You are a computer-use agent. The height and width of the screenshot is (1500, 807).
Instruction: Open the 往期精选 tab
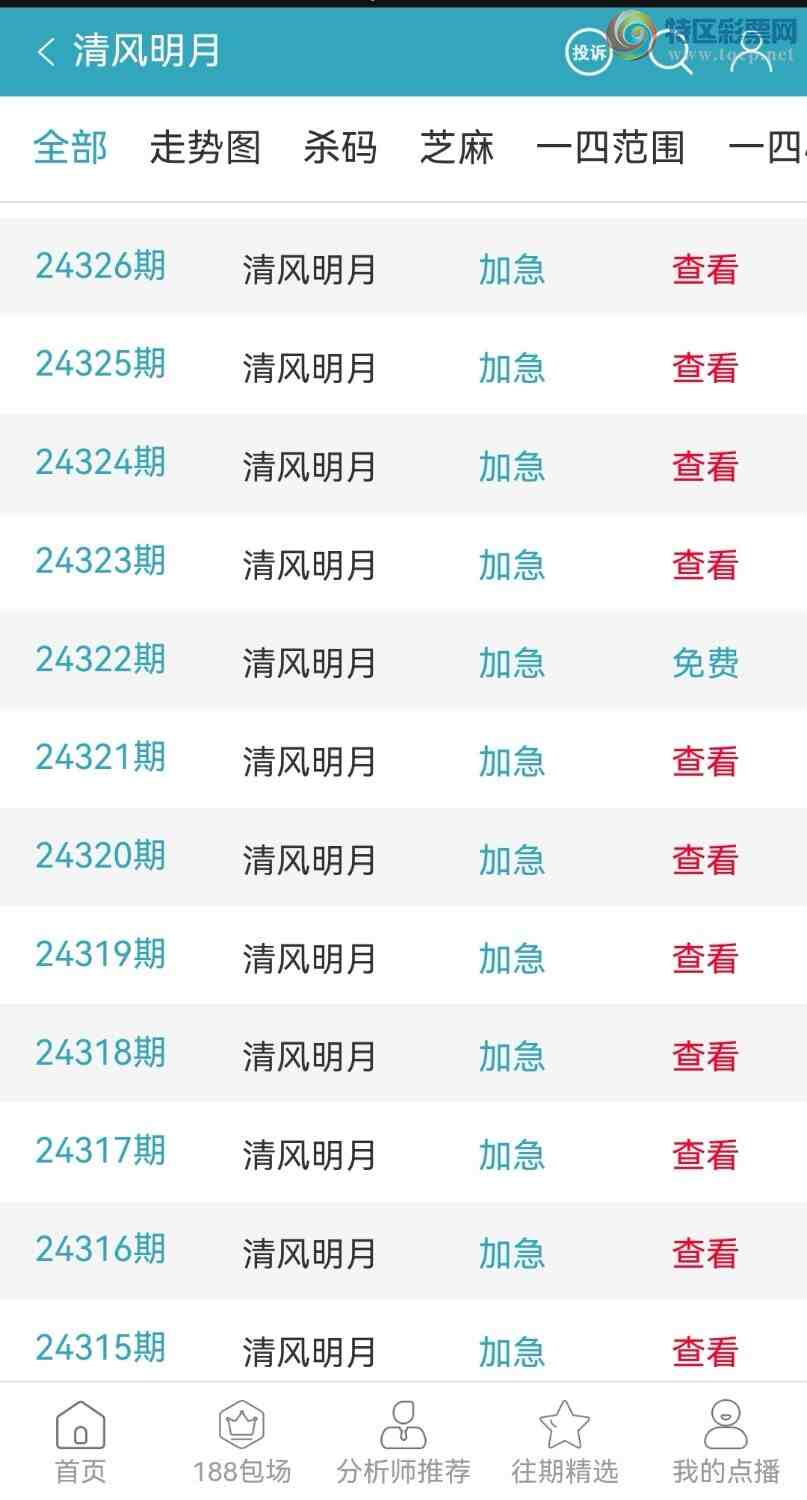point(565,1441)
